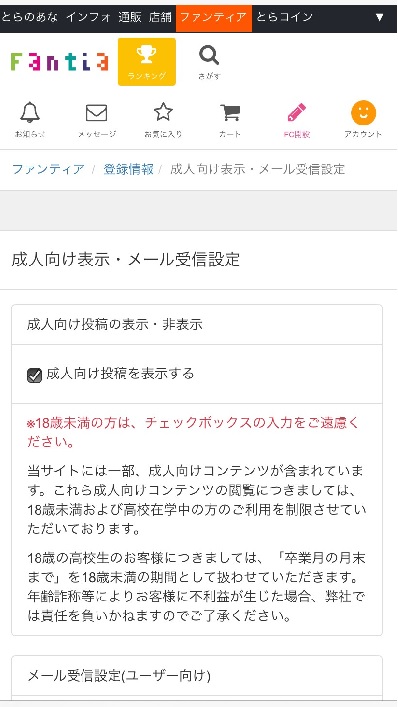Image resolution: width=398 pixels, height=707 pixels.
Task: Go to the Fantia home logo
Action: click(59, 62)
